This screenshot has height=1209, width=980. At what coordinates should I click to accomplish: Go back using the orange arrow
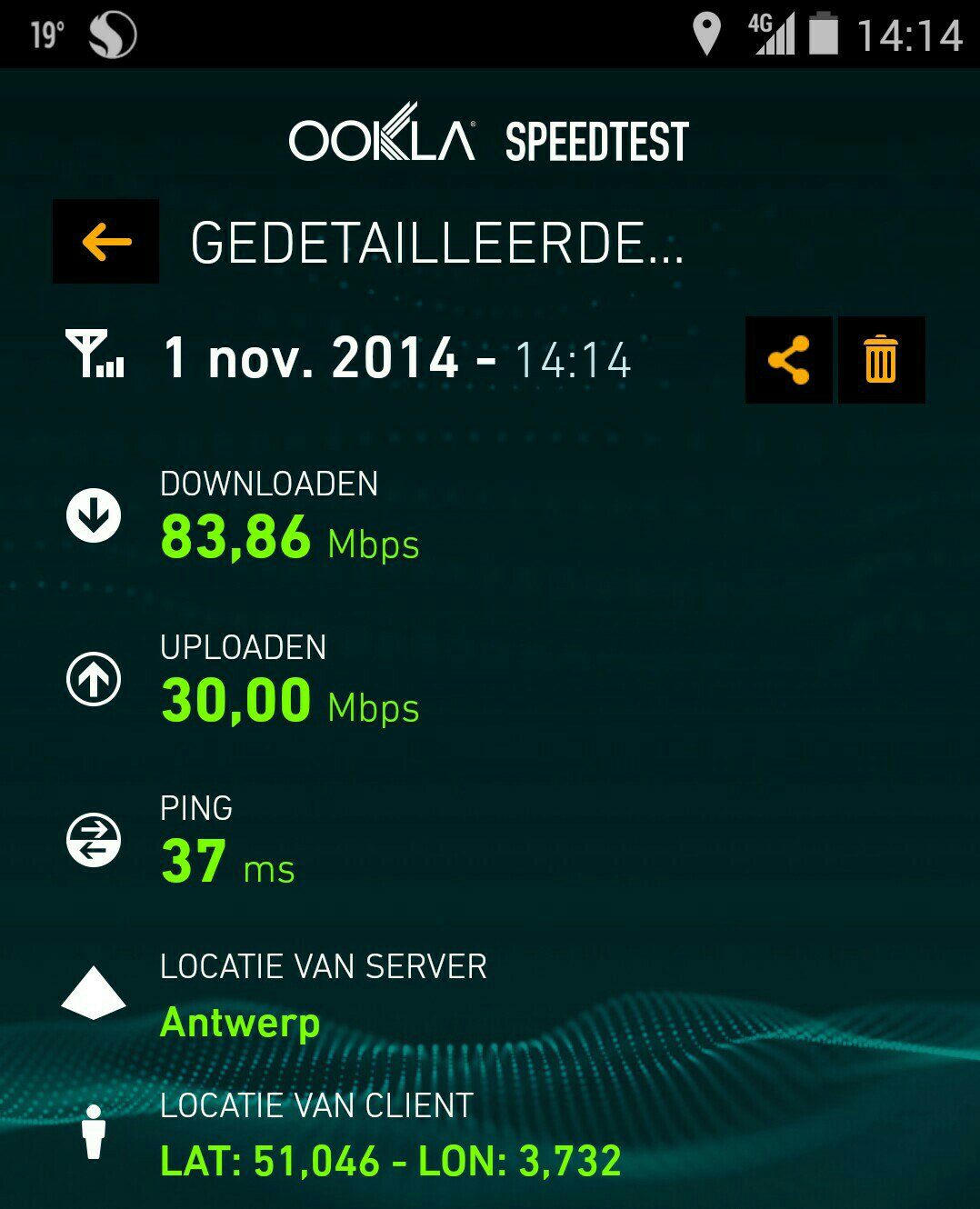106,242
